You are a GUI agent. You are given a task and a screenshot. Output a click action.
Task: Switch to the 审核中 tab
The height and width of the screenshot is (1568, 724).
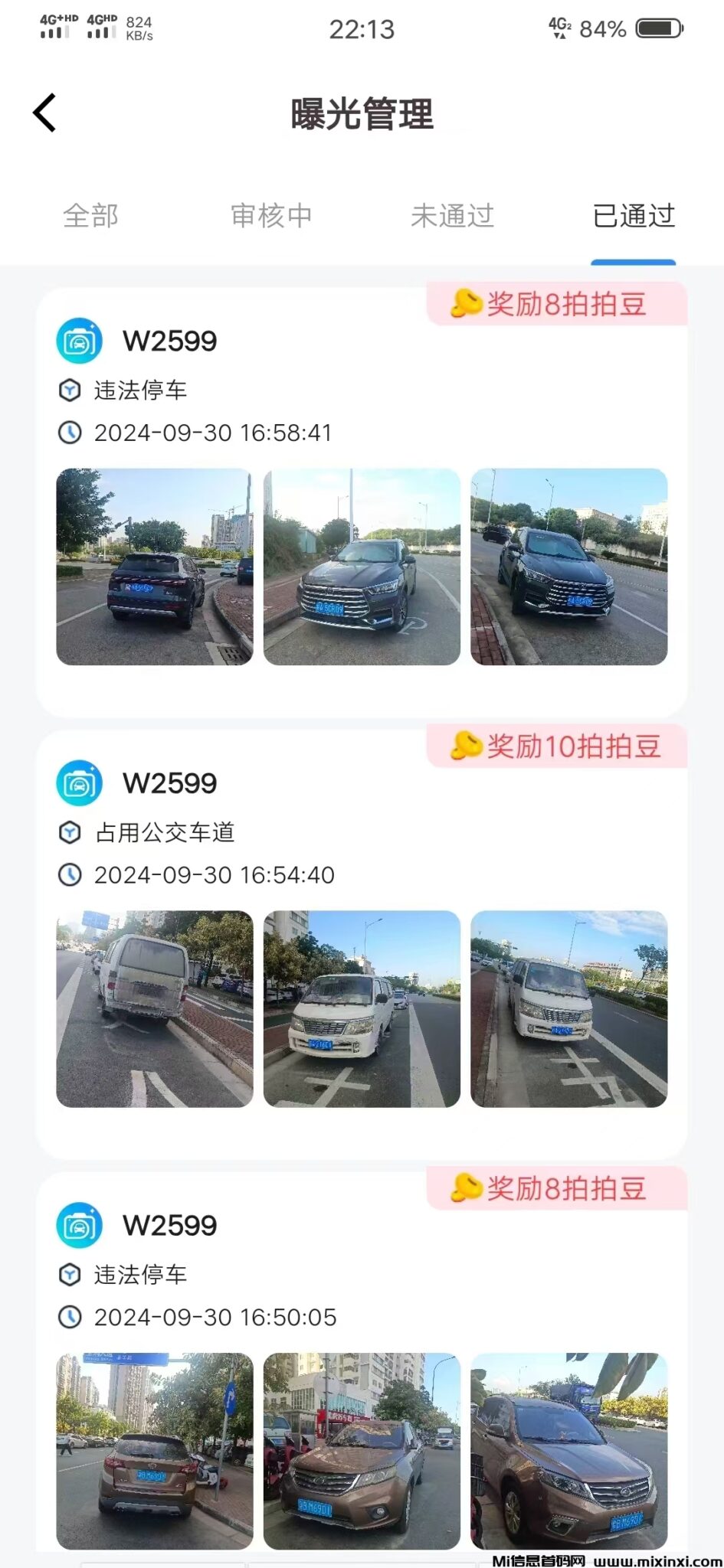pyautogui.click(x=271, y=216)
